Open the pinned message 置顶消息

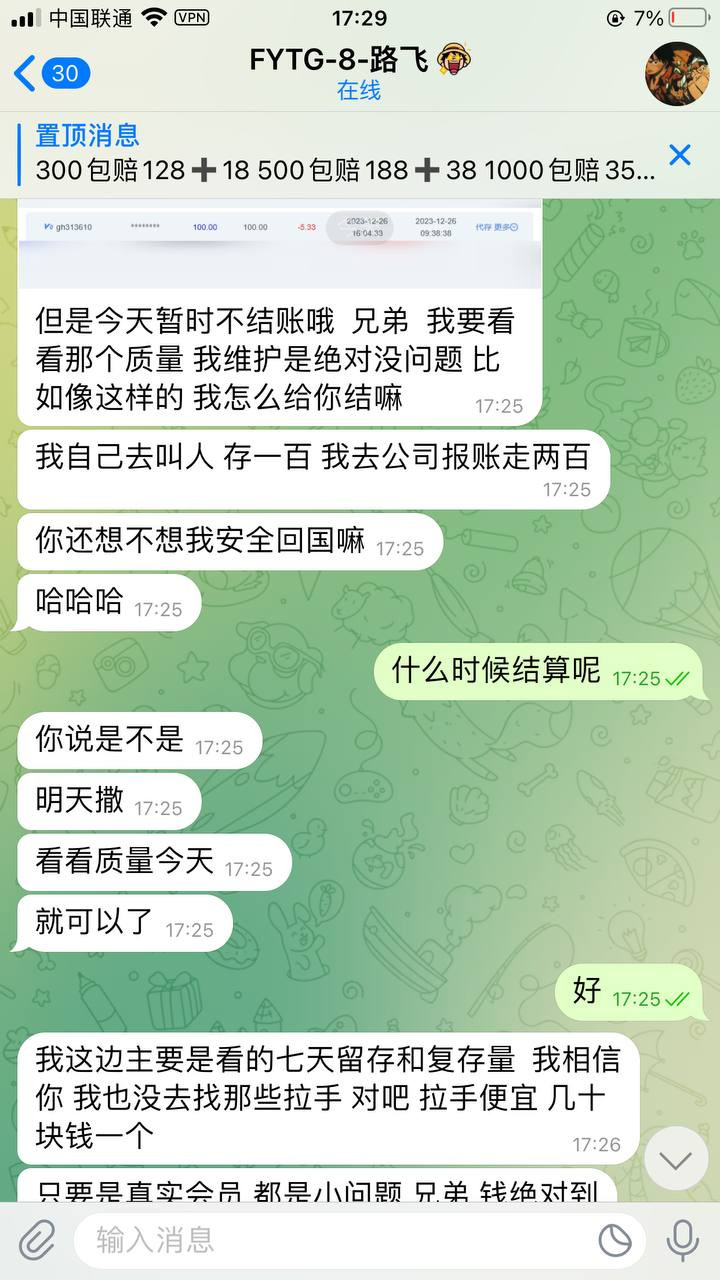click(x=340, y=154)
